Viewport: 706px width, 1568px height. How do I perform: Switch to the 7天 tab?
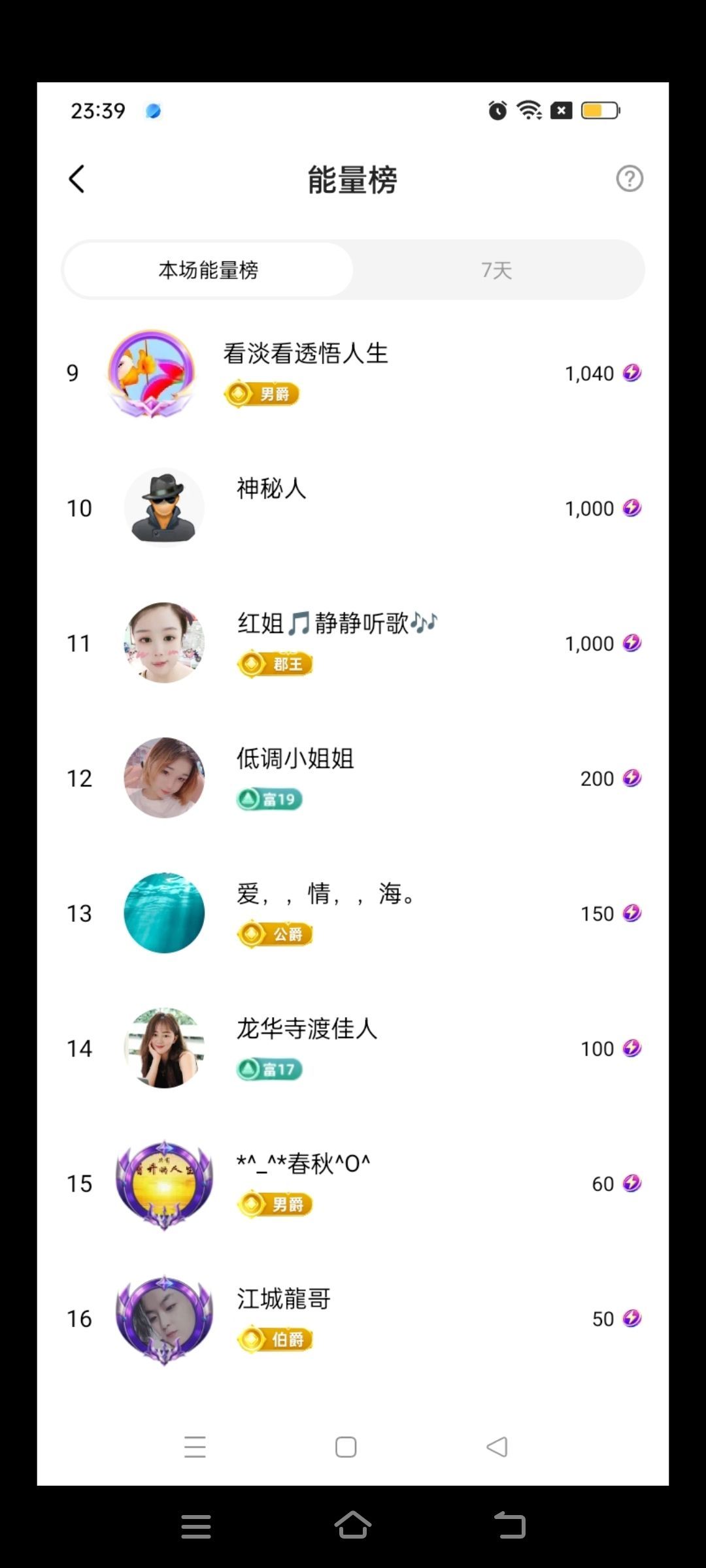tap(497, 270)
